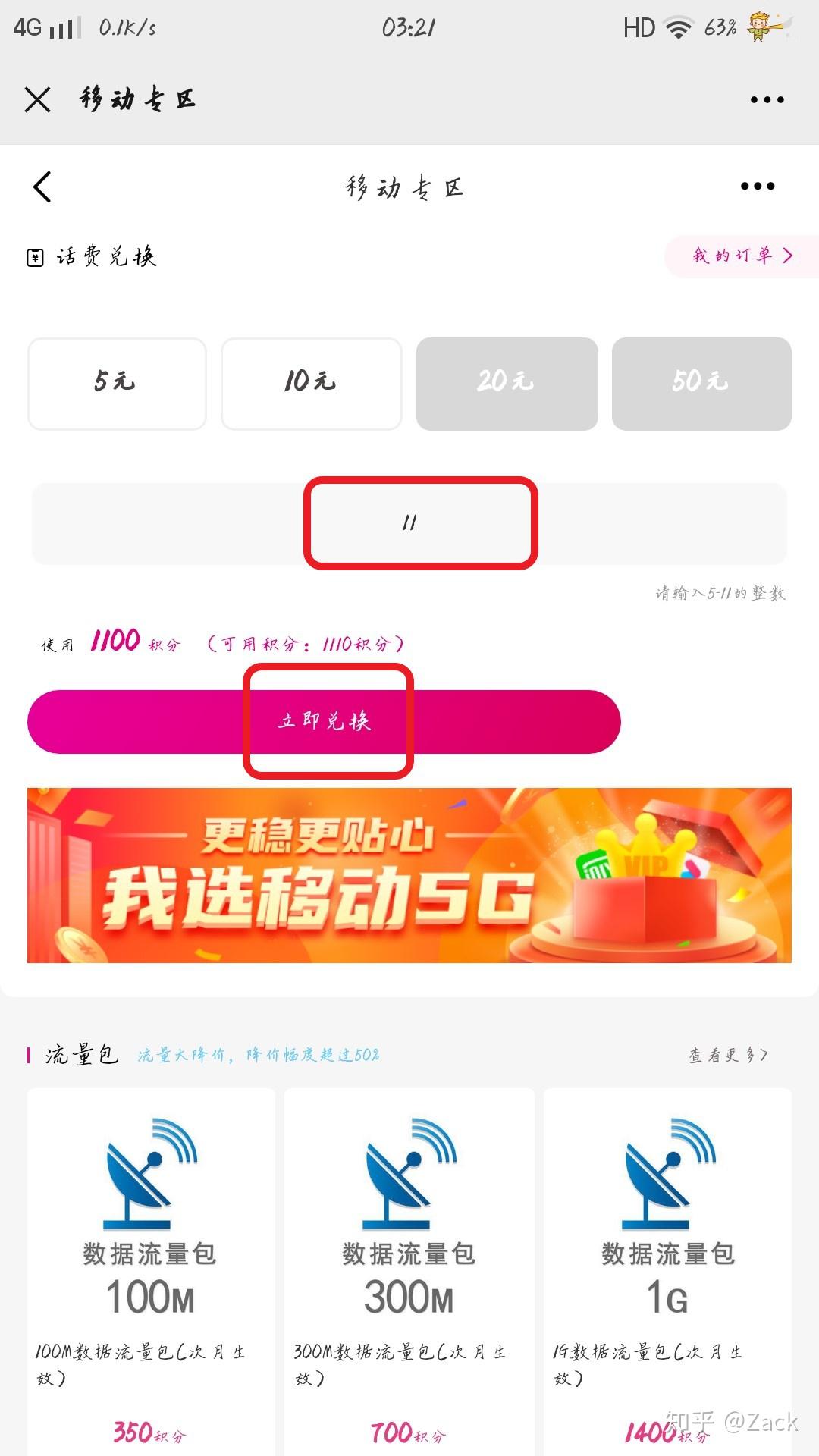Image resolution: width=819 pixels, height=1456 pixels.
Task: Open 我的订单
Action: coord(742,256)
